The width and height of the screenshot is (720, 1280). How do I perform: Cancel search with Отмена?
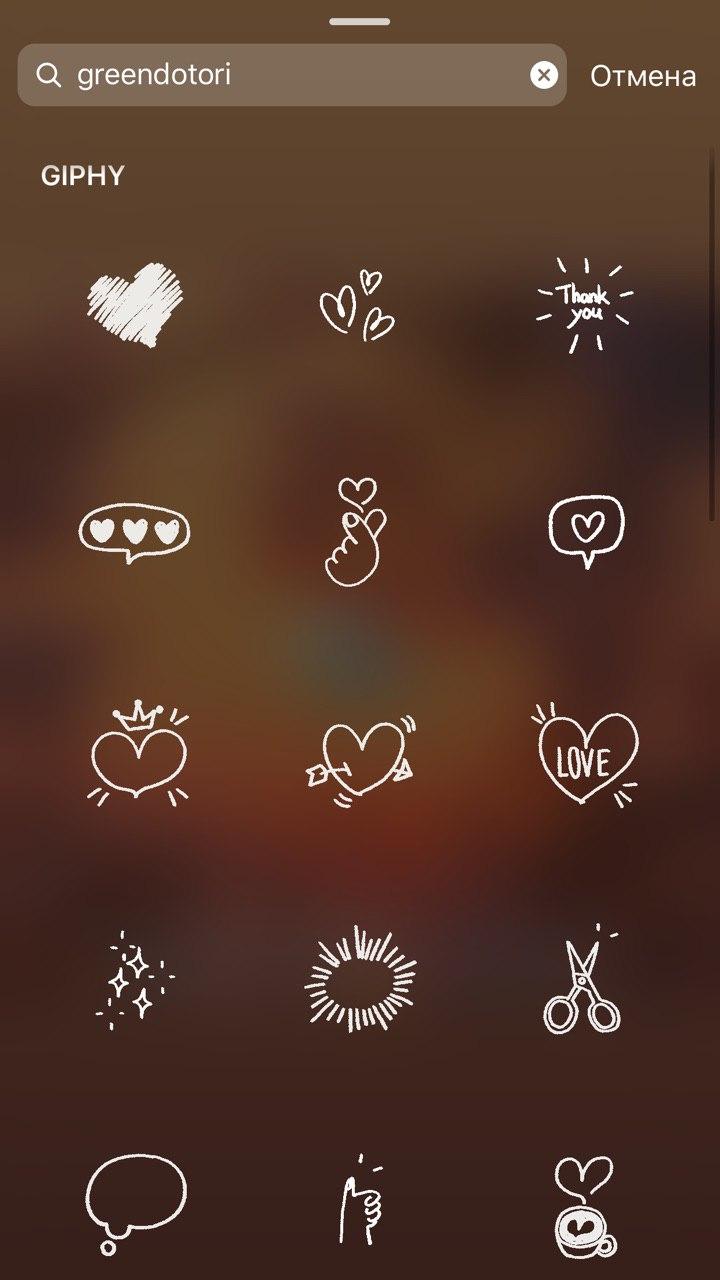(x=642, y=76)
